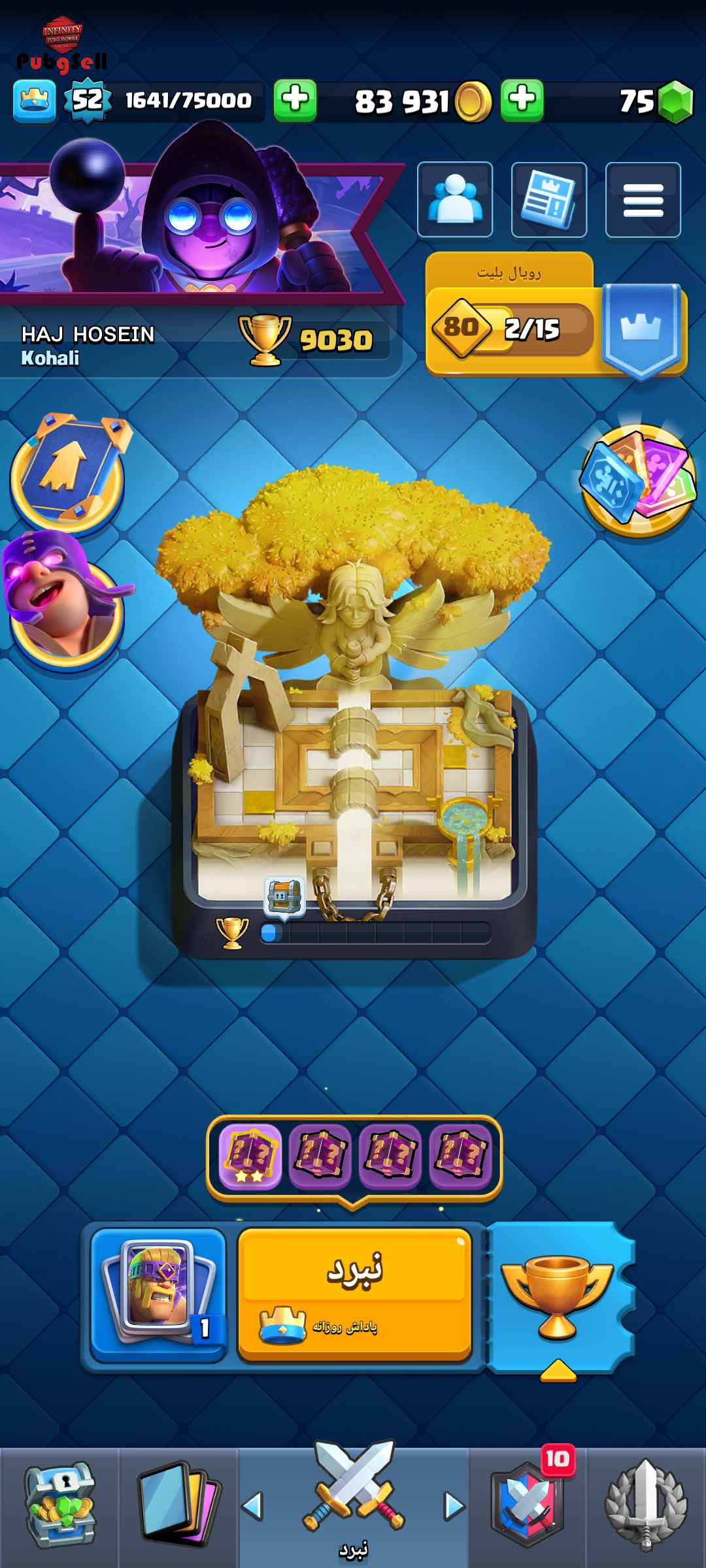
Task: Open the news feed icon
Action: (x=549, y=199)
